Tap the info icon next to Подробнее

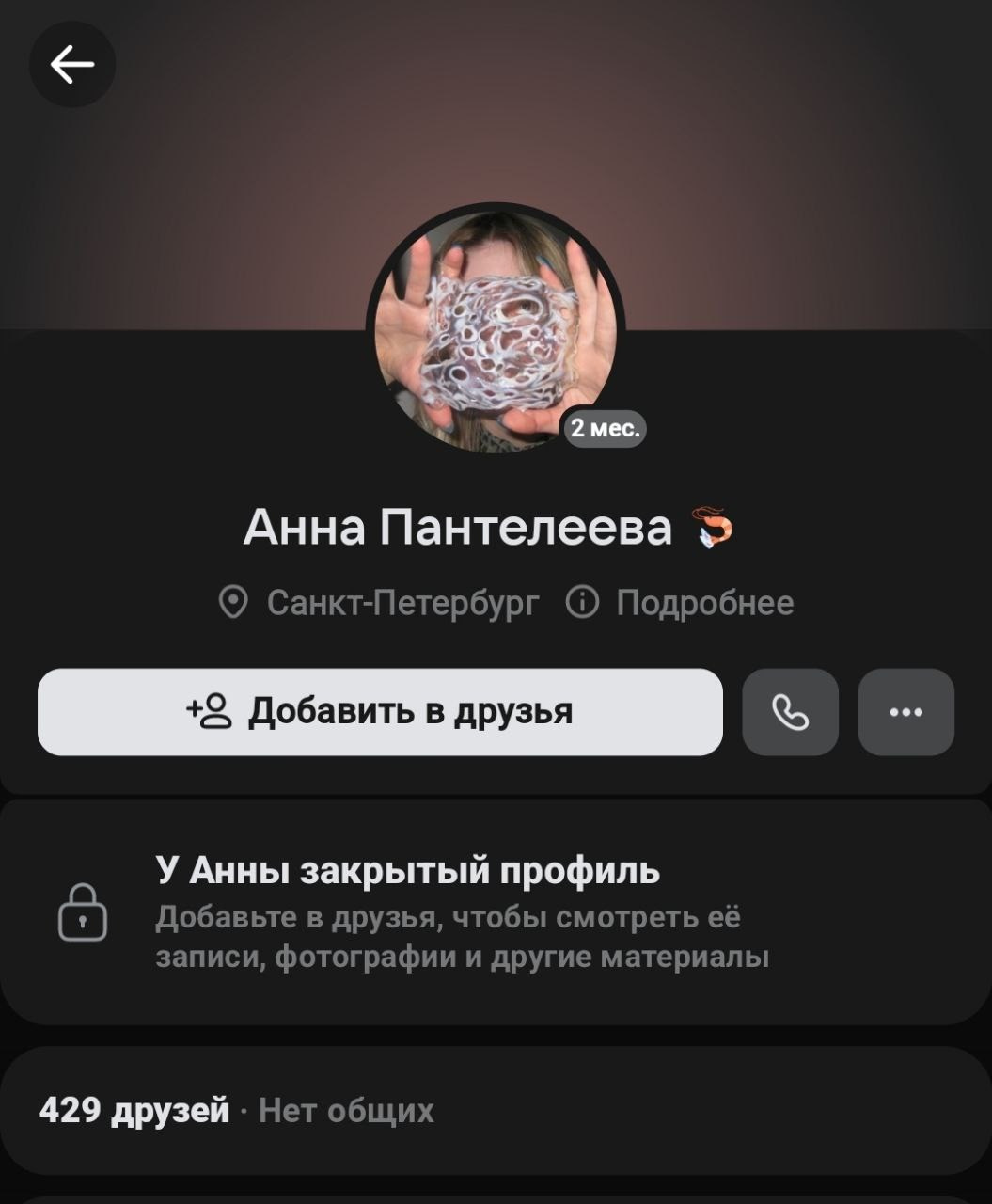point(584,602)
